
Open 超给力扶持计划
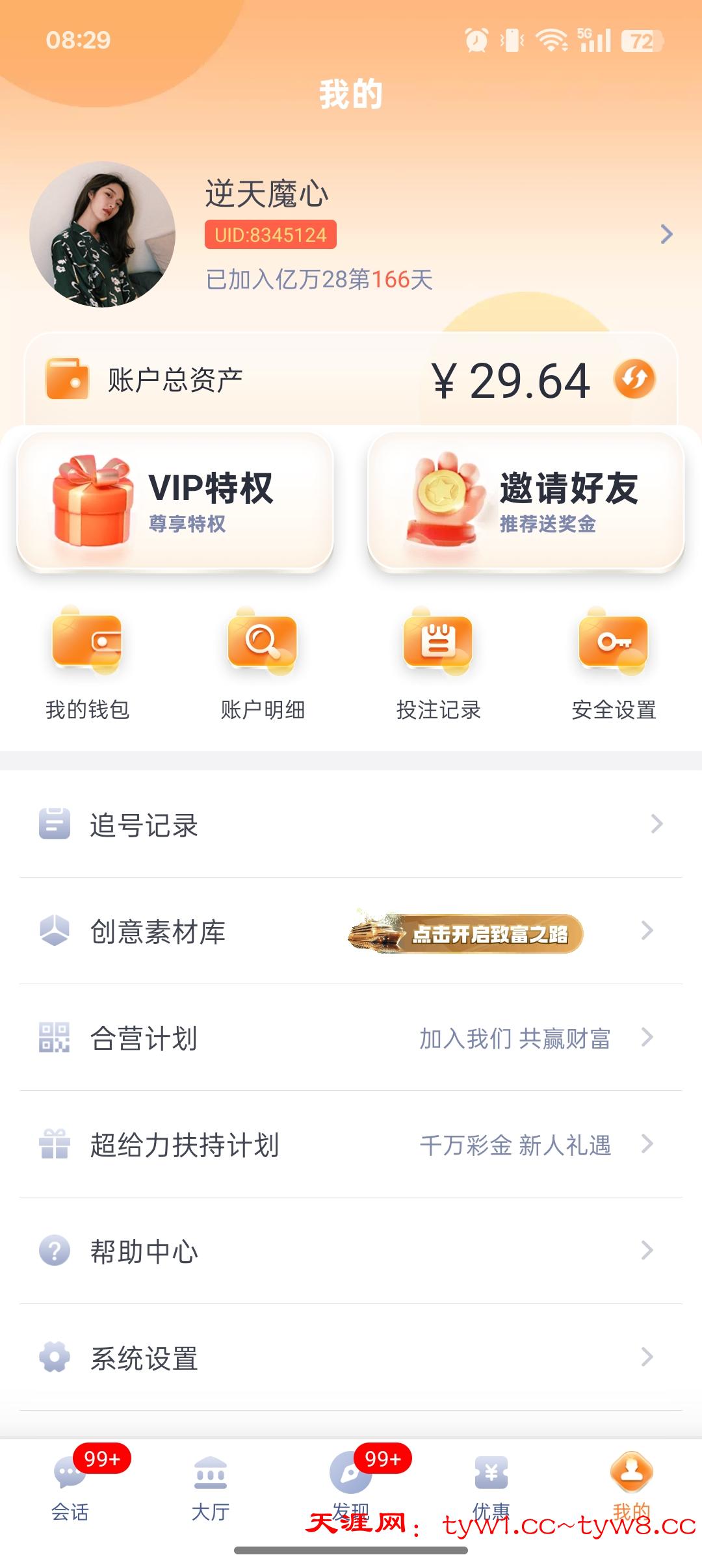pyautogui.click(x=351, y=1144)
